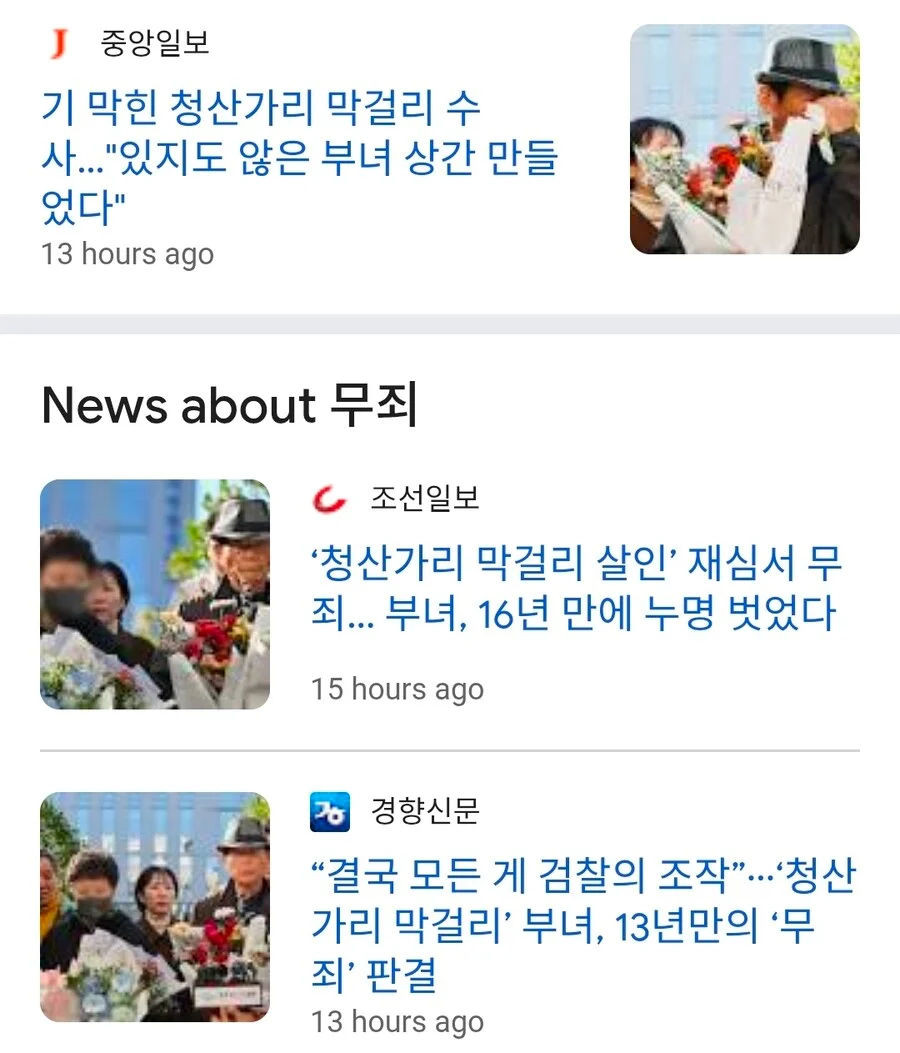Open the 조선일보 article on 재심서 무죄
Screen dimensions: 900x1053
pyautogui.click(x=576, y=589)
